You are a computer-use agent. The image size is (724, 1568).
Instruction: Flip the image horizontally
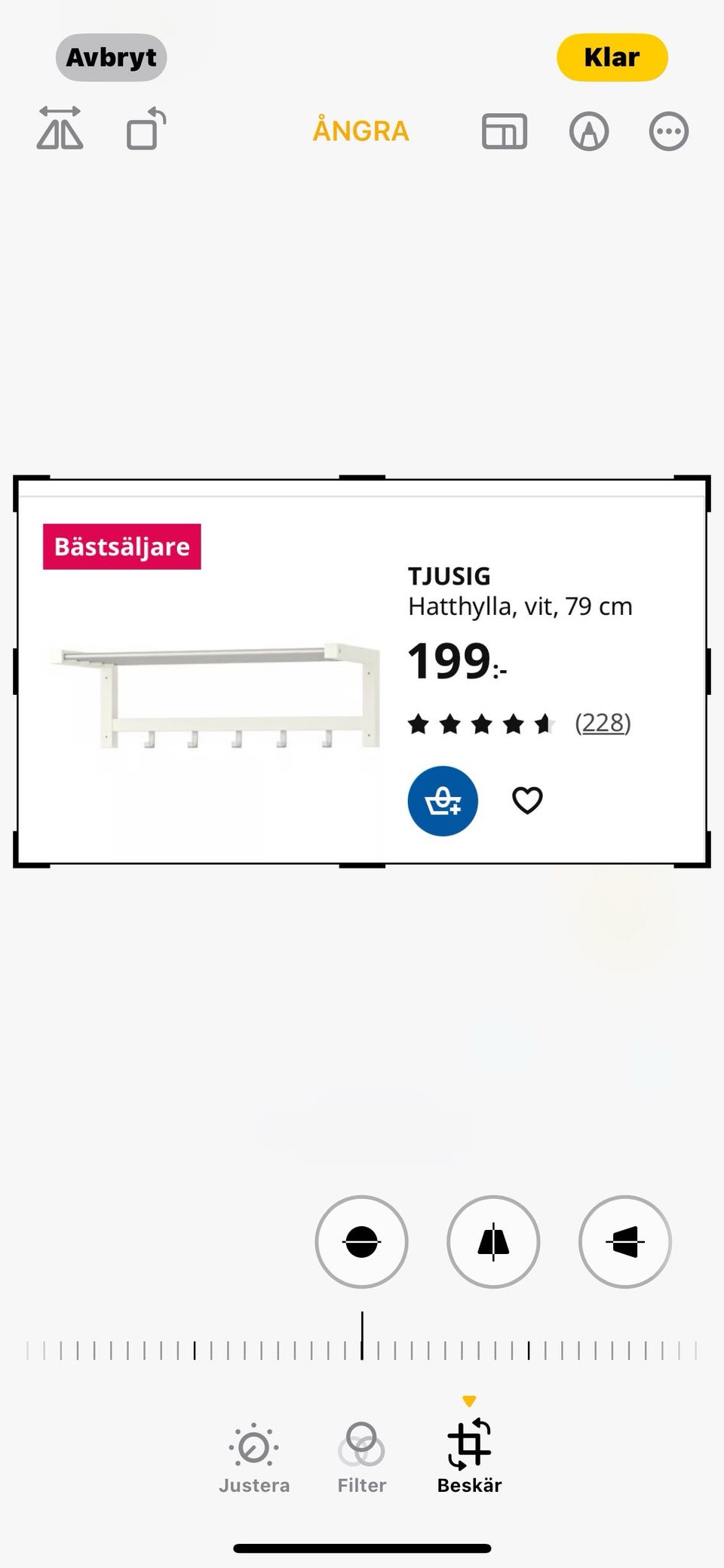(x=60, y=131)
